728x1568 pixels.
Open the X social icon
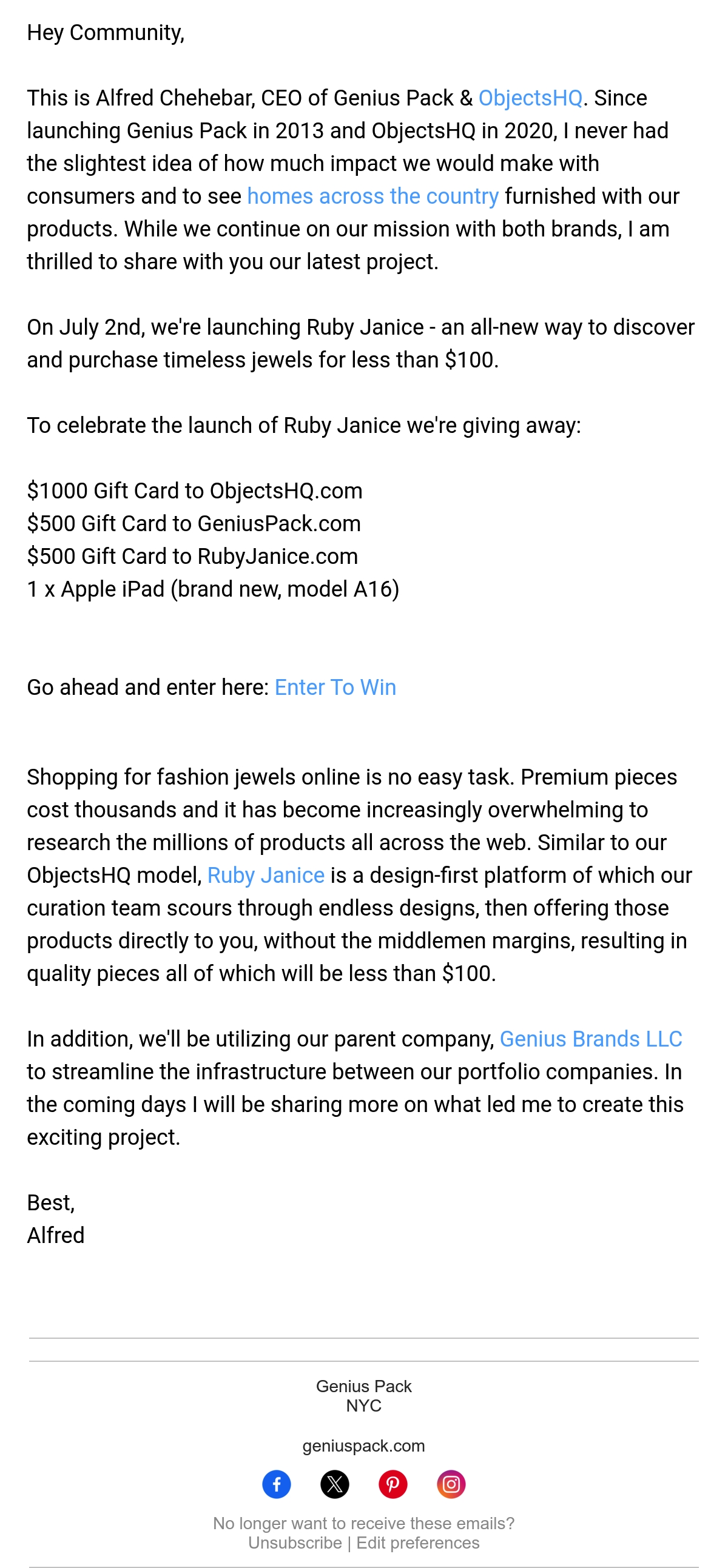[335, 1484]
